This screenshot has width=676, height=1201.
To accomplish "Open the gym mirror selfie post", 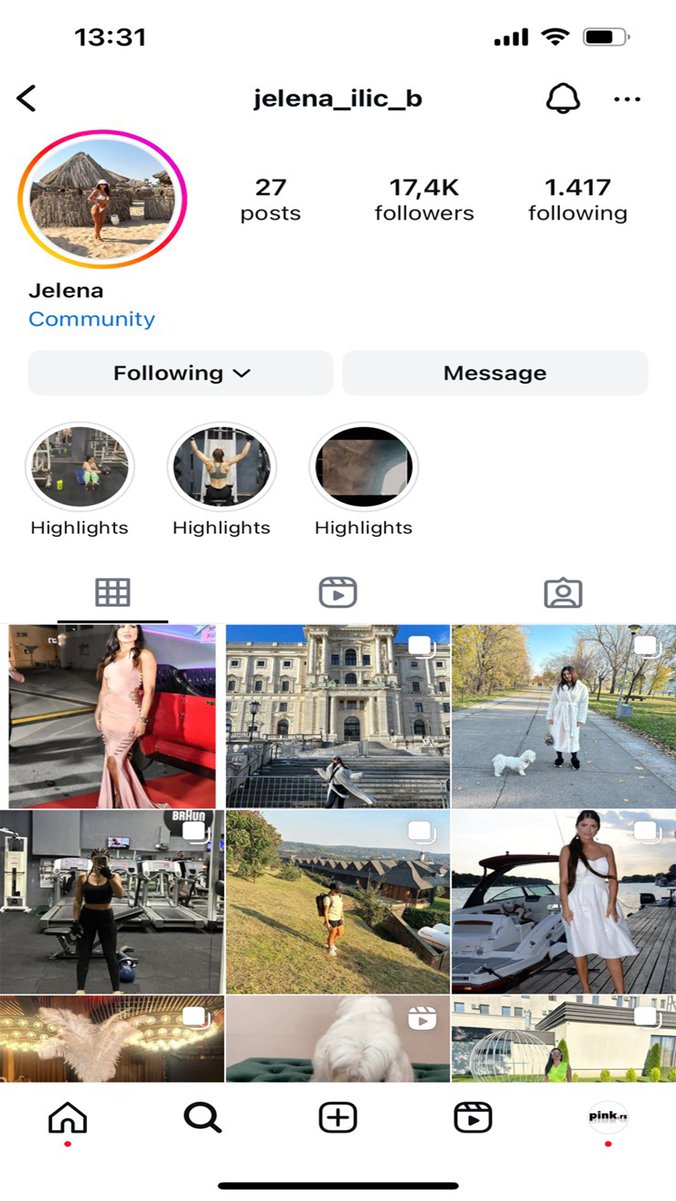I will tap(112, 901).
